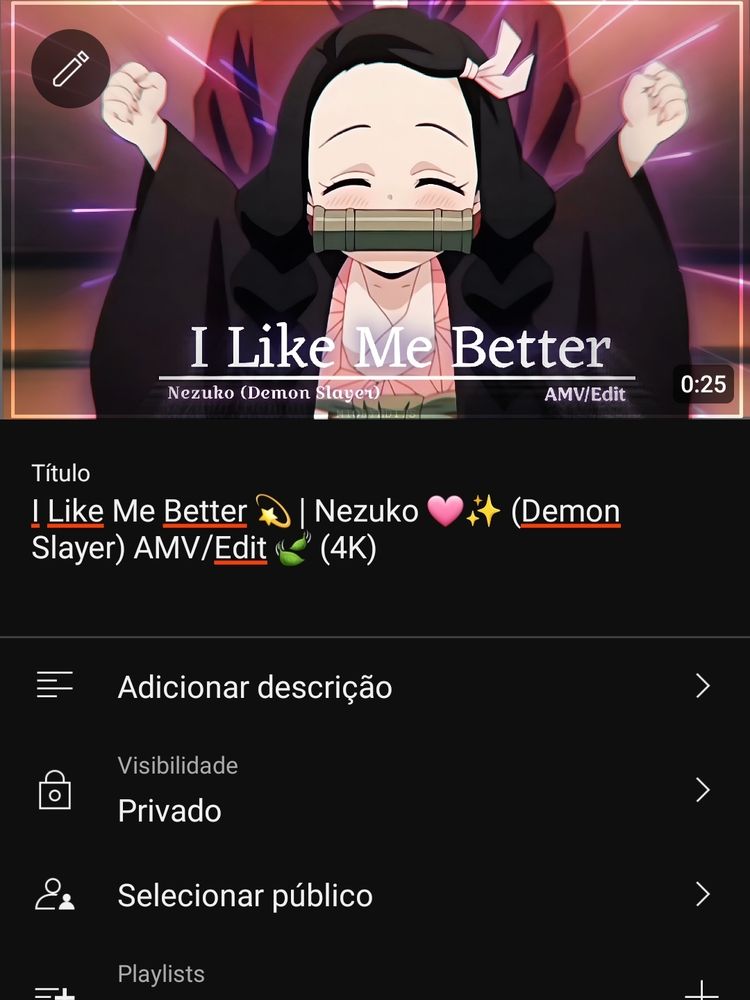Click the padlock icon beside Visibilidade
Screen dimensions: 750x1000
click(55, 790)
